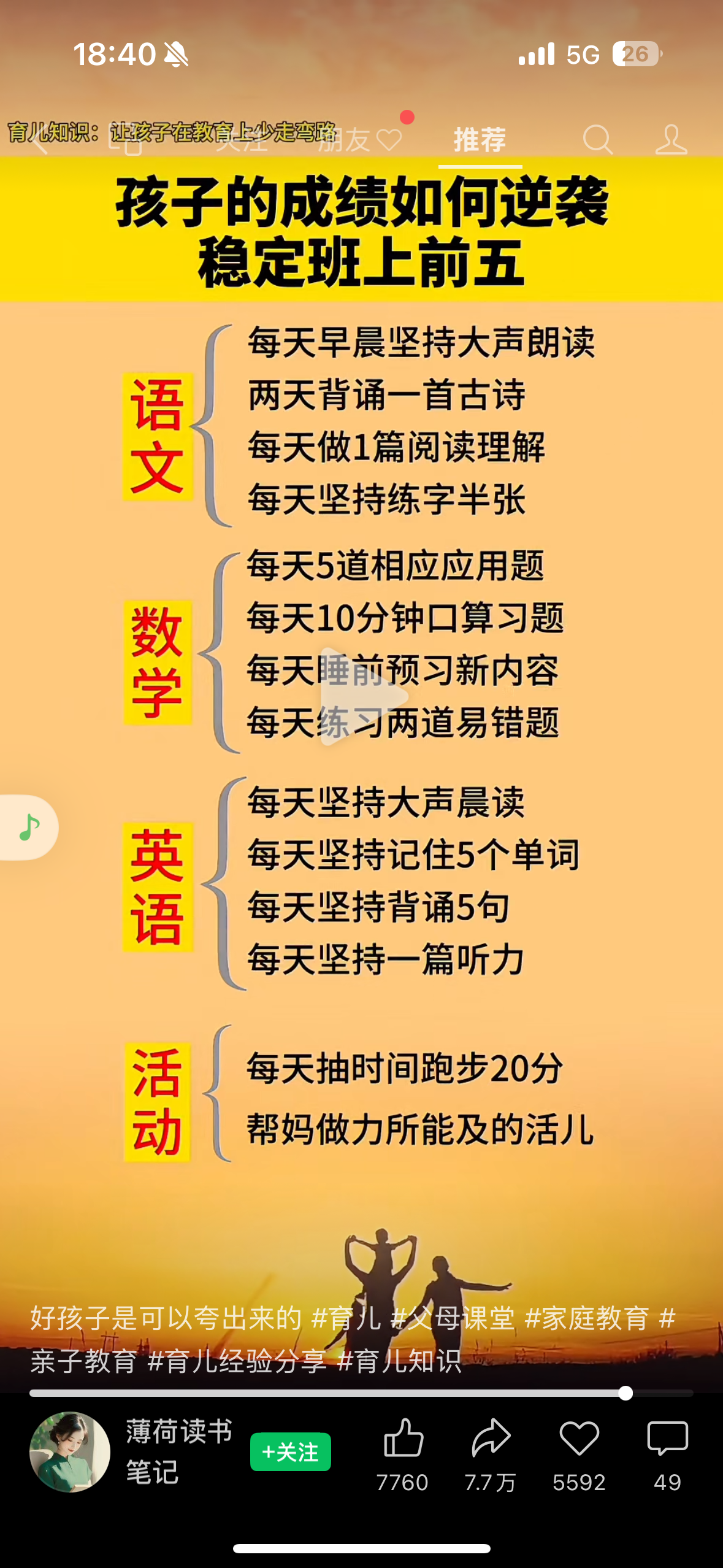Switch to the 推荐 tab

(480, 140)
